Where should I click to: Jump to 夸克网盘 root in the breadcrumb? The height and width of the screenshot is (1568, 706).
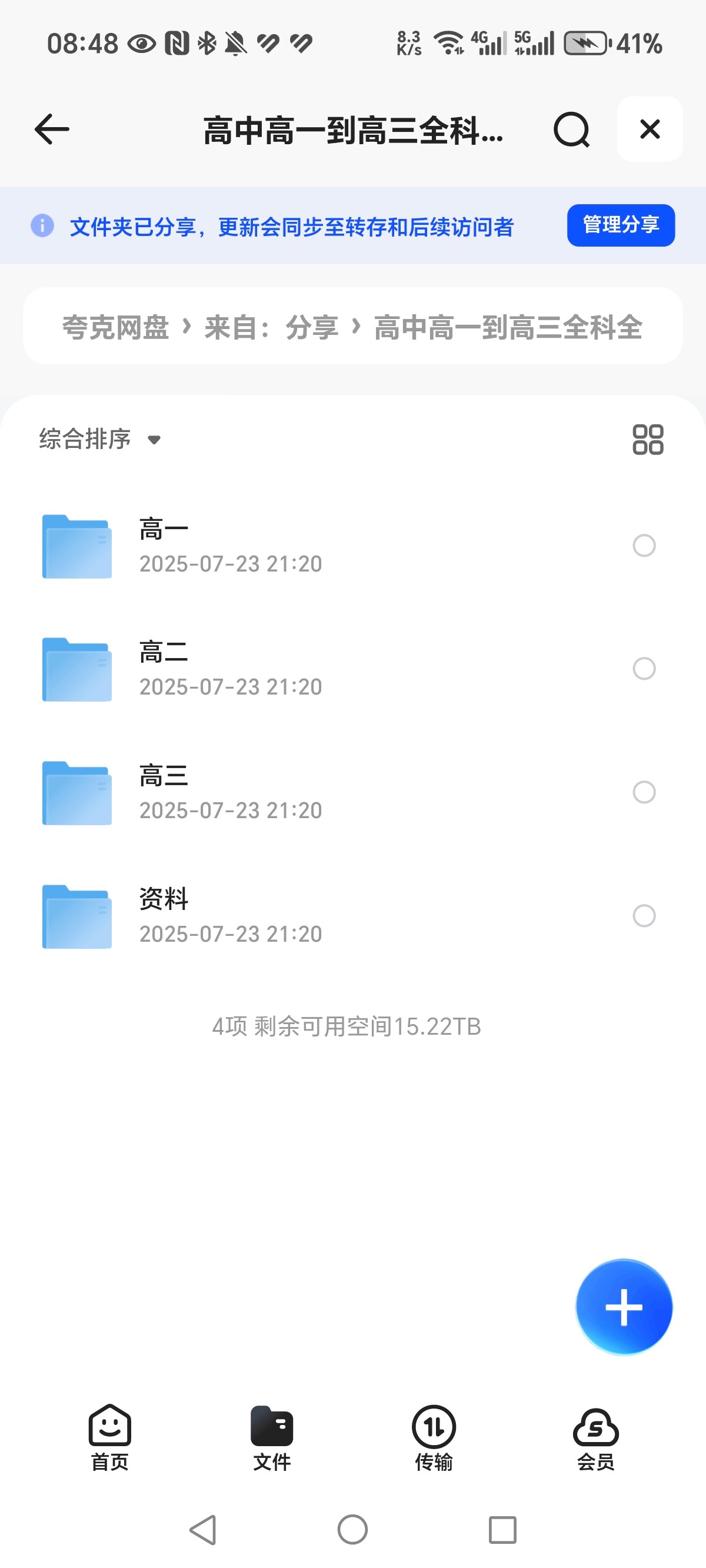coord(115,327)
